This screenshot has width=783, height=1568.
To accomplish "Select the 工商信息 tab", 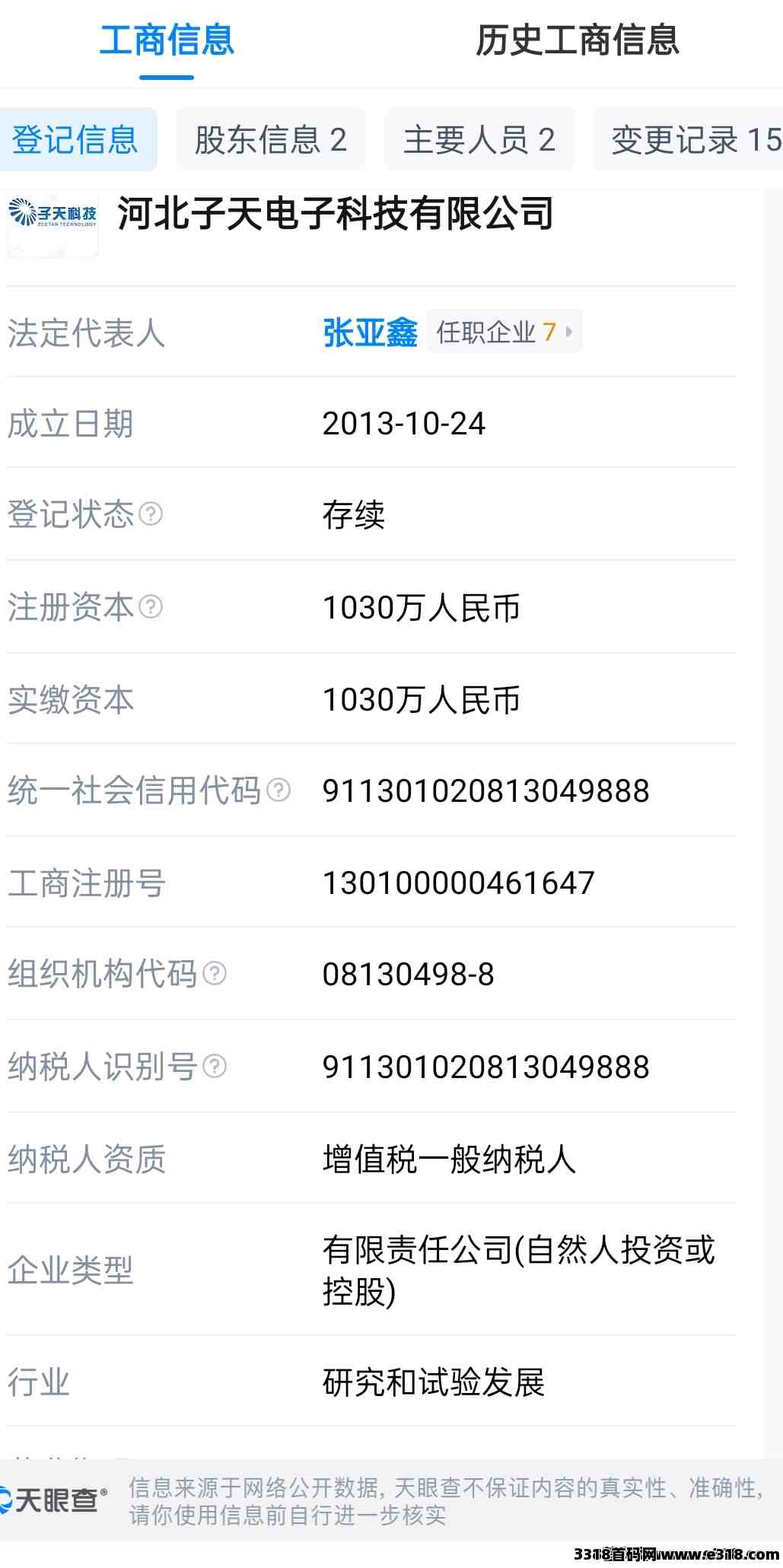I will pos(167,40).
